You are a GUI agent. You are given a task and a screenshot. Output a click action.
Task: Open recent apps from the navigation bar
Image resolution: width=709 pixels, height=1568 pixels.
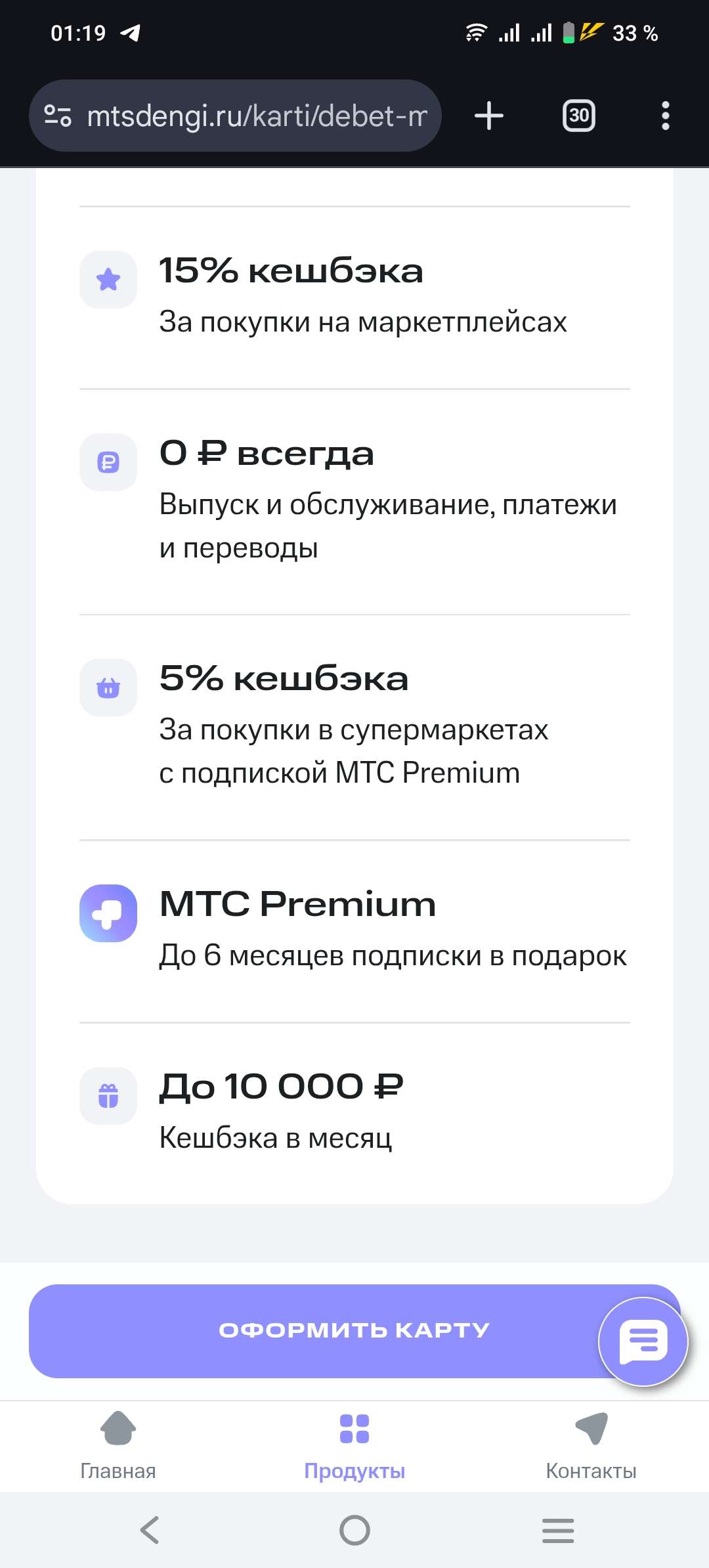point(558,1531)
